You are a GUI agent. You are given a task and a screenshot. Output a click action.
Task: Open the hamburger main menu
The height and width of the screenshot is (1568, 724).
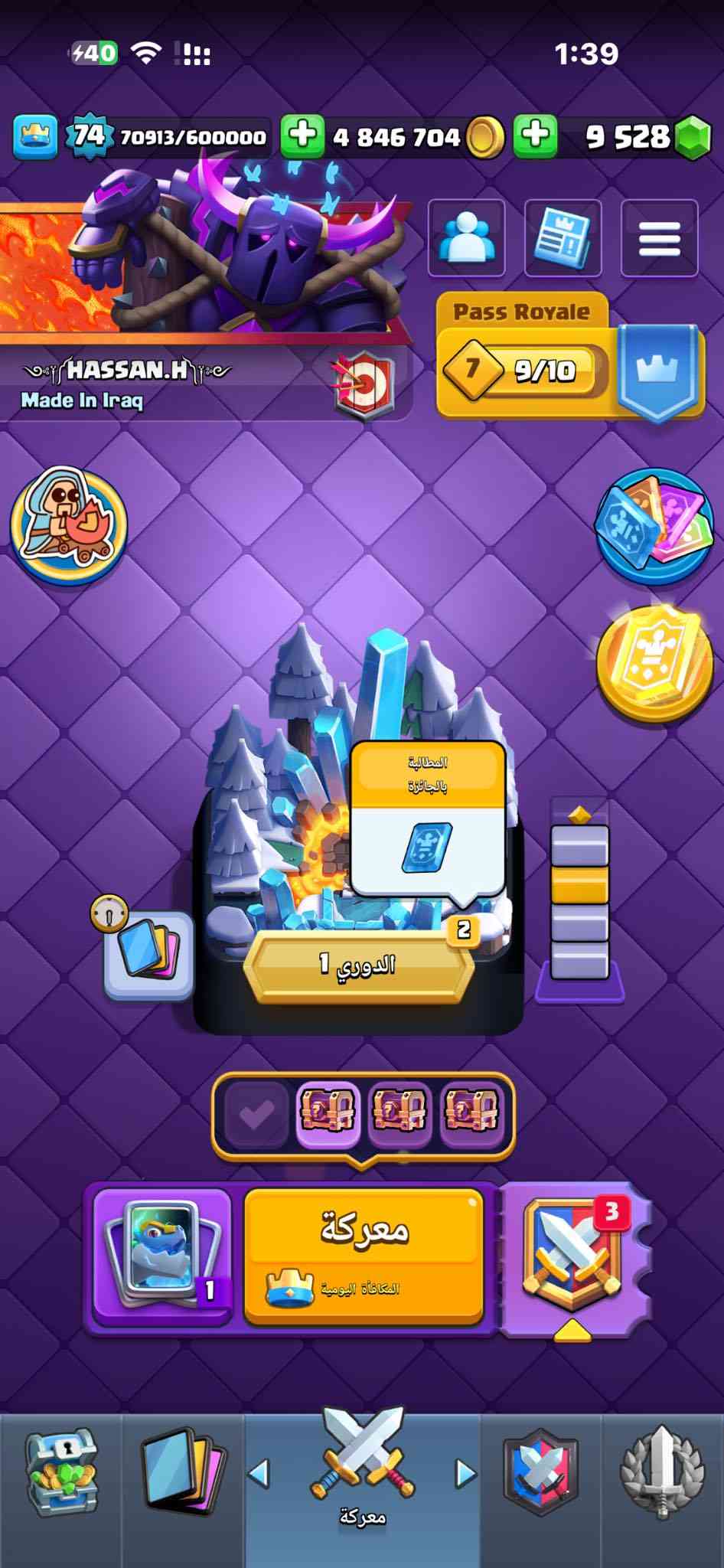[659, 238]
